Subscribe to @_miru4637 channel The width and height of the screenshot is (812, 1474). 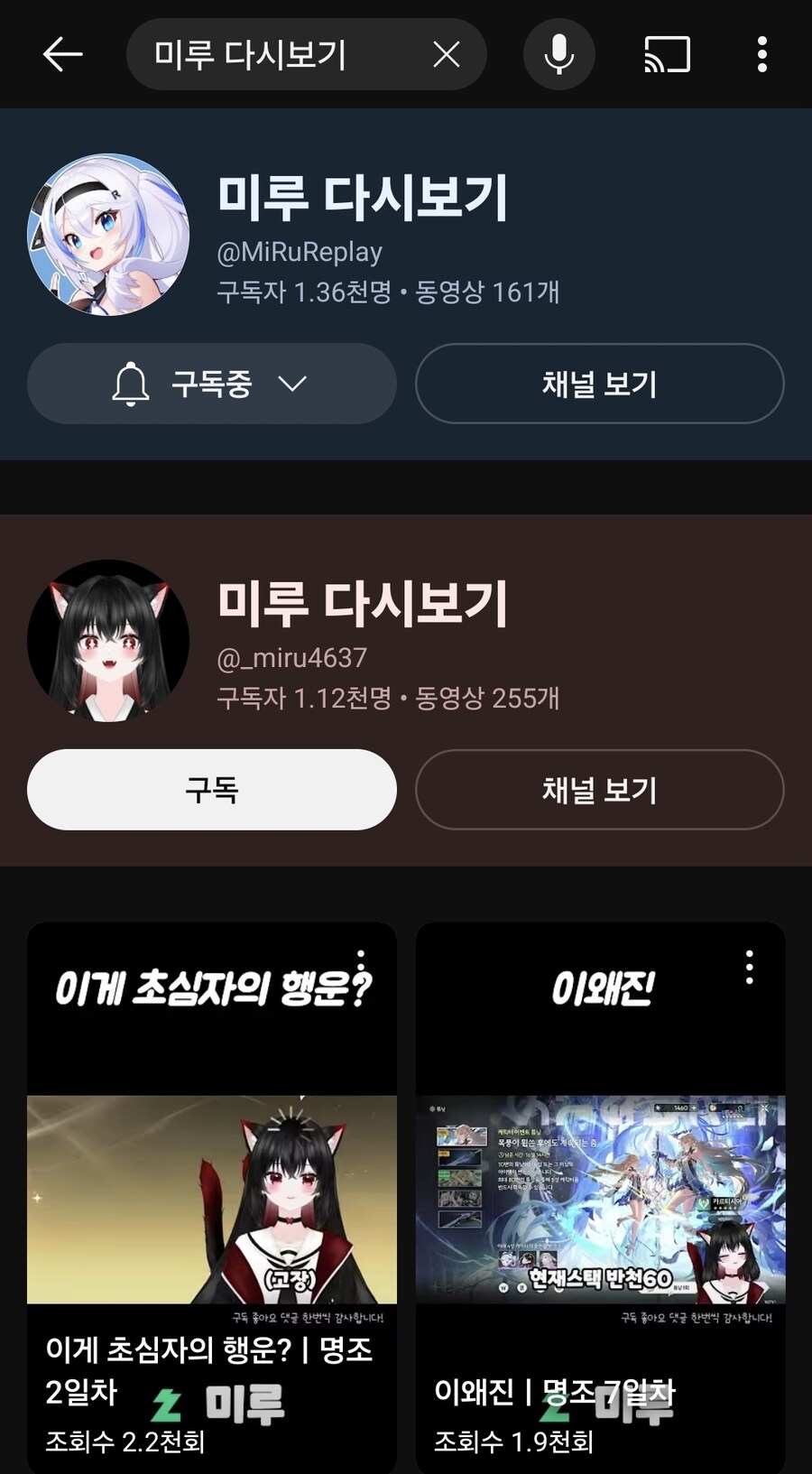coord(212,790)
